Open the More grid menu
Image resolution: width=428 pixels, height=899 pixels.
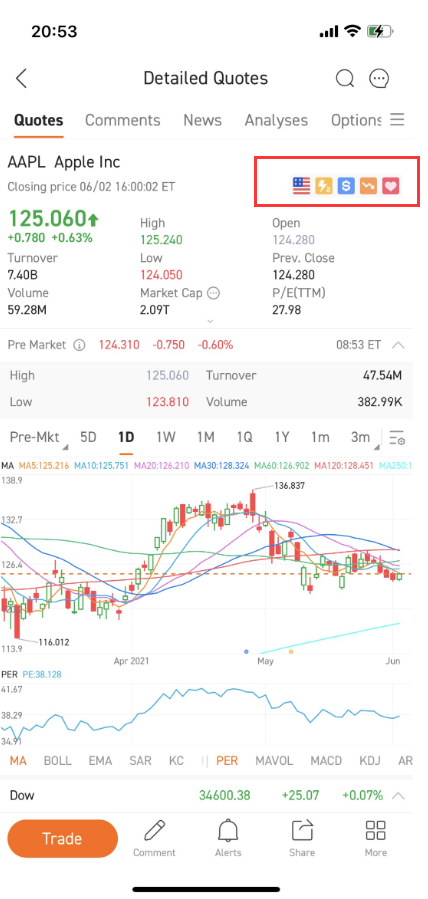(376, 839)
